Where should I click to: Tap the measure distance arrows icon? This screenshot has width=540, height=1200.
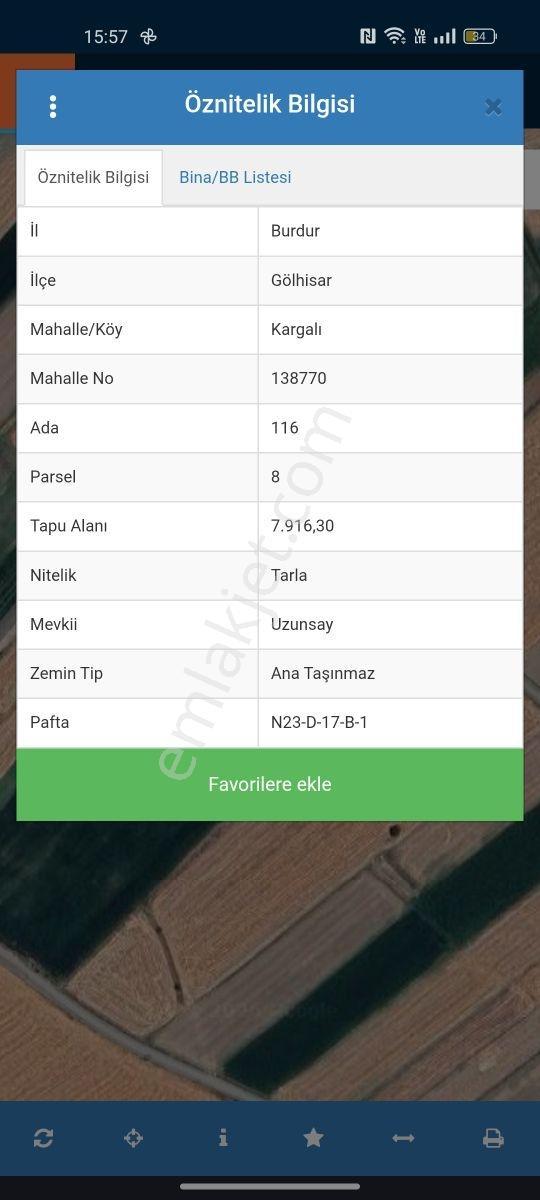[x=403, y=1138]
